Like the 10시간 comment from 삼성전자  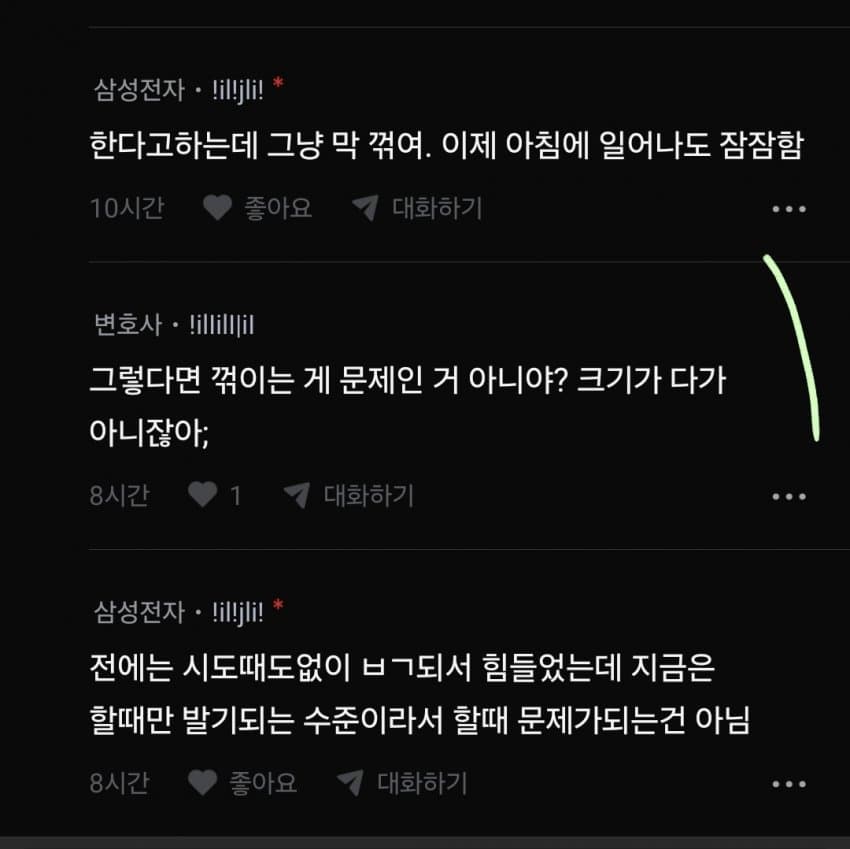coord(257,208)
